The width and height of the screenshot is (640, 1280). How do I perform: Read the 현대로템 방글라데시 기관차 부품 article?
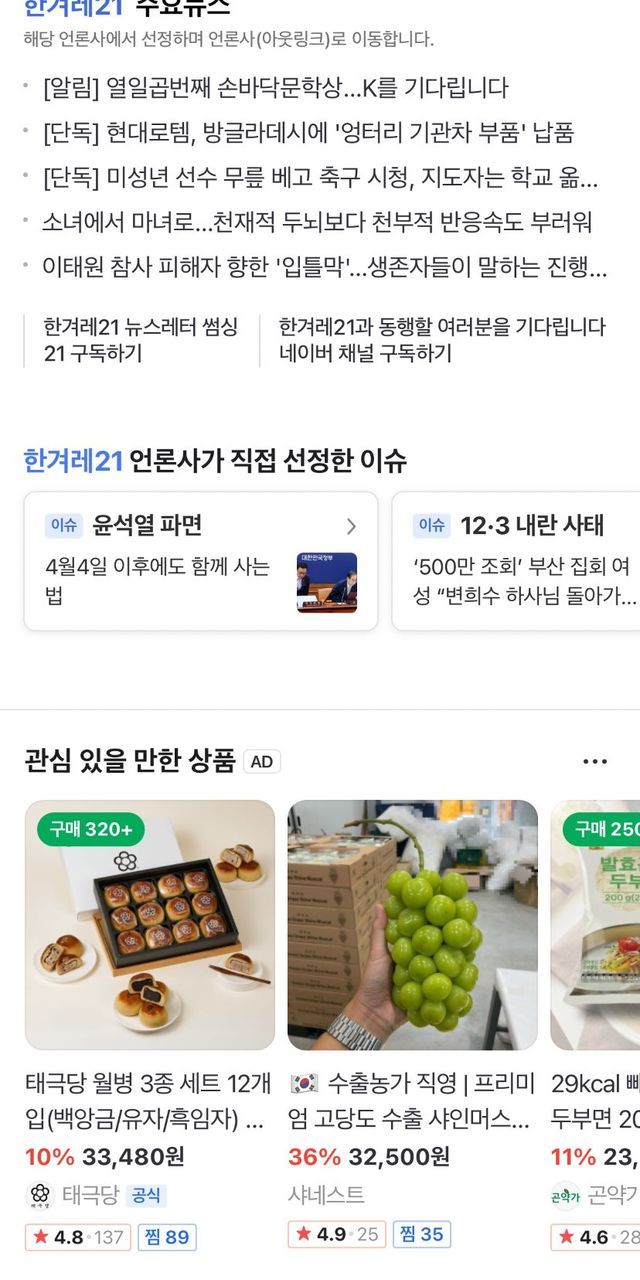tap(308, 132)
